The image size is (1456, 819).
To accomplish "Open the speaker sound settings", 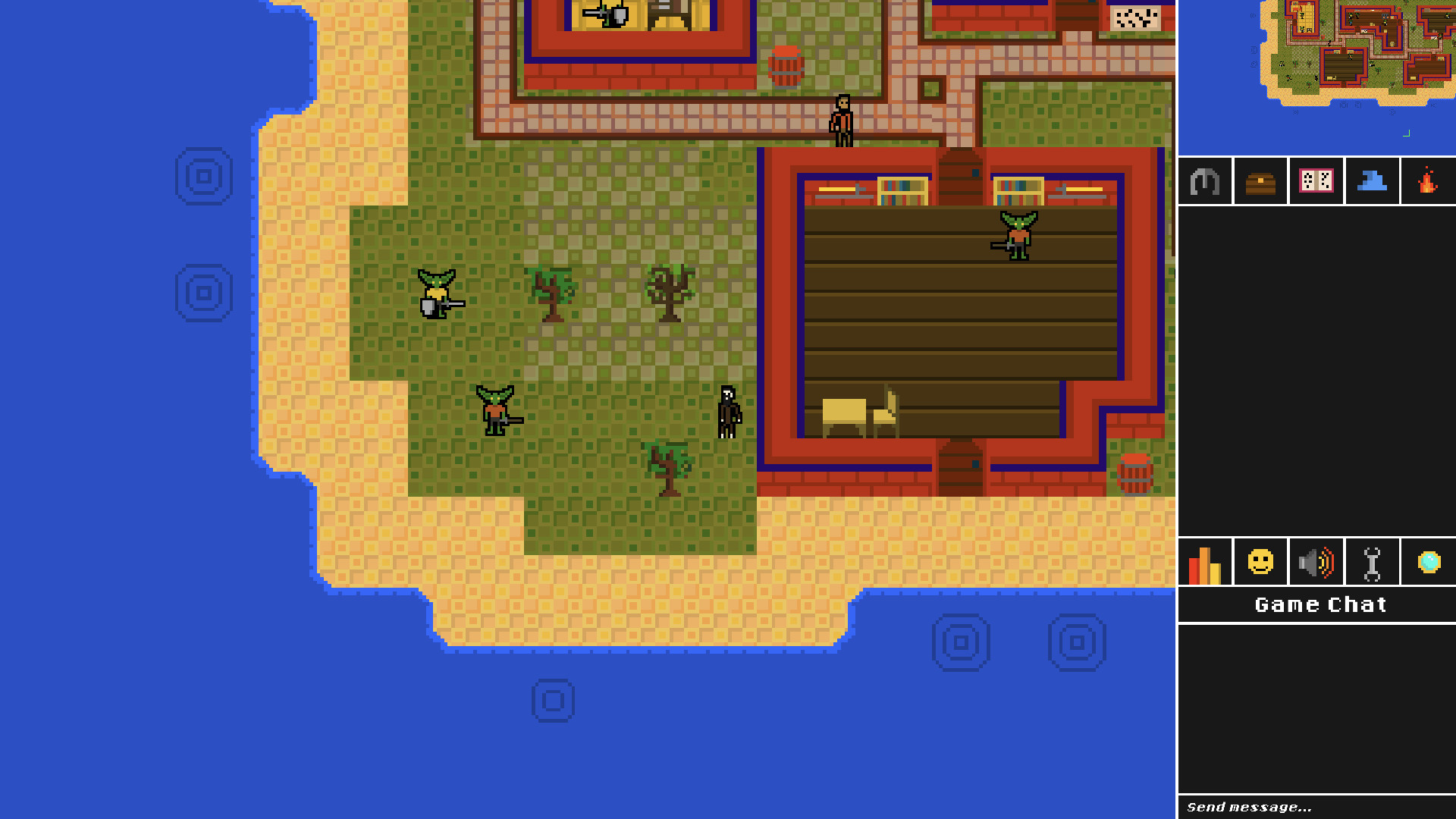I will [1316, 563].
